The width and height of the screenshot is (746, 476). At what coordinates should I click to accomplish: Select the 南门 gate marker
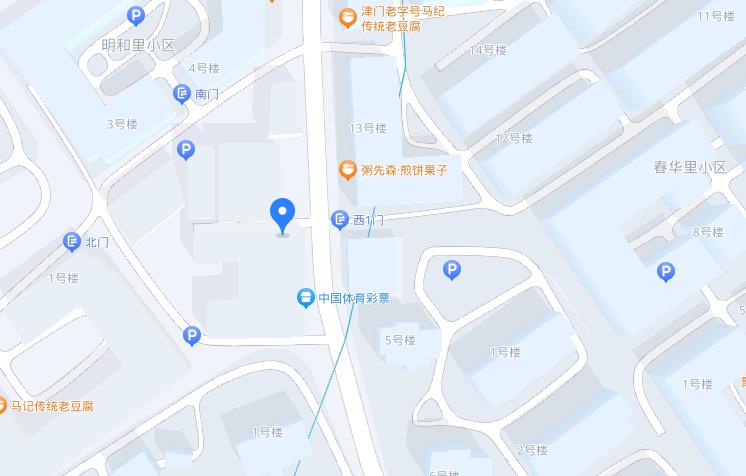point(182,94)
